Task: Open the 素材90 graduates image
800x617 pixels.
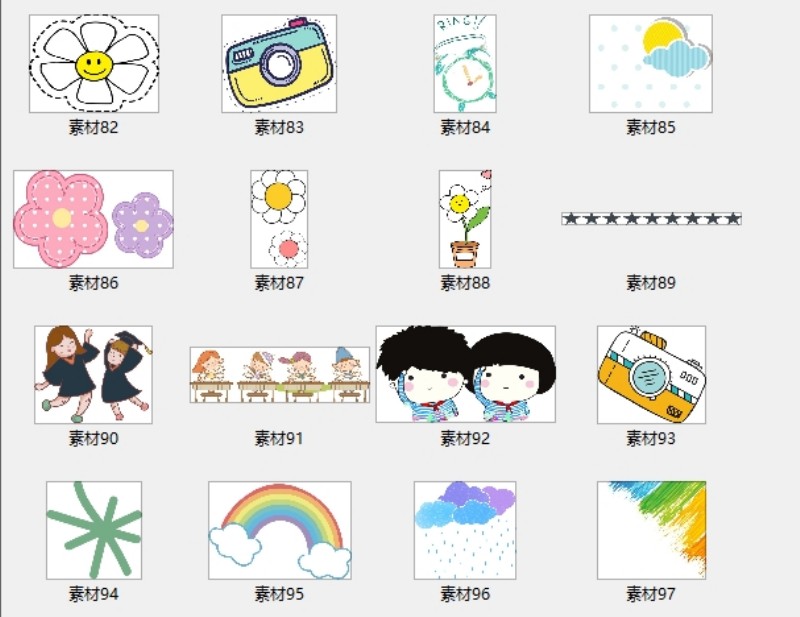Action: 94,375
